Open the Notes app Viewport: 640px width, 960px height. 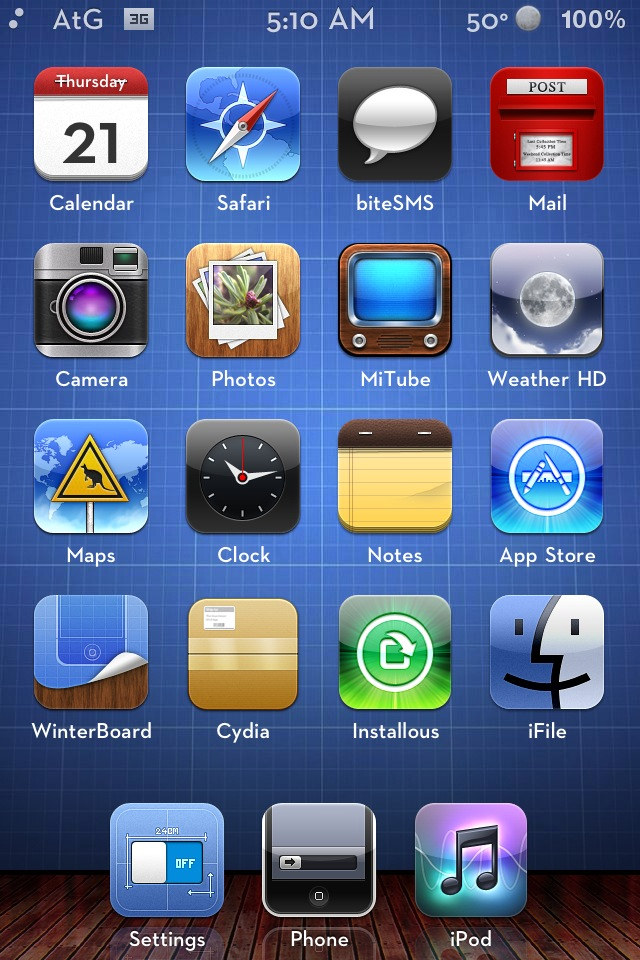click(395, 476)
